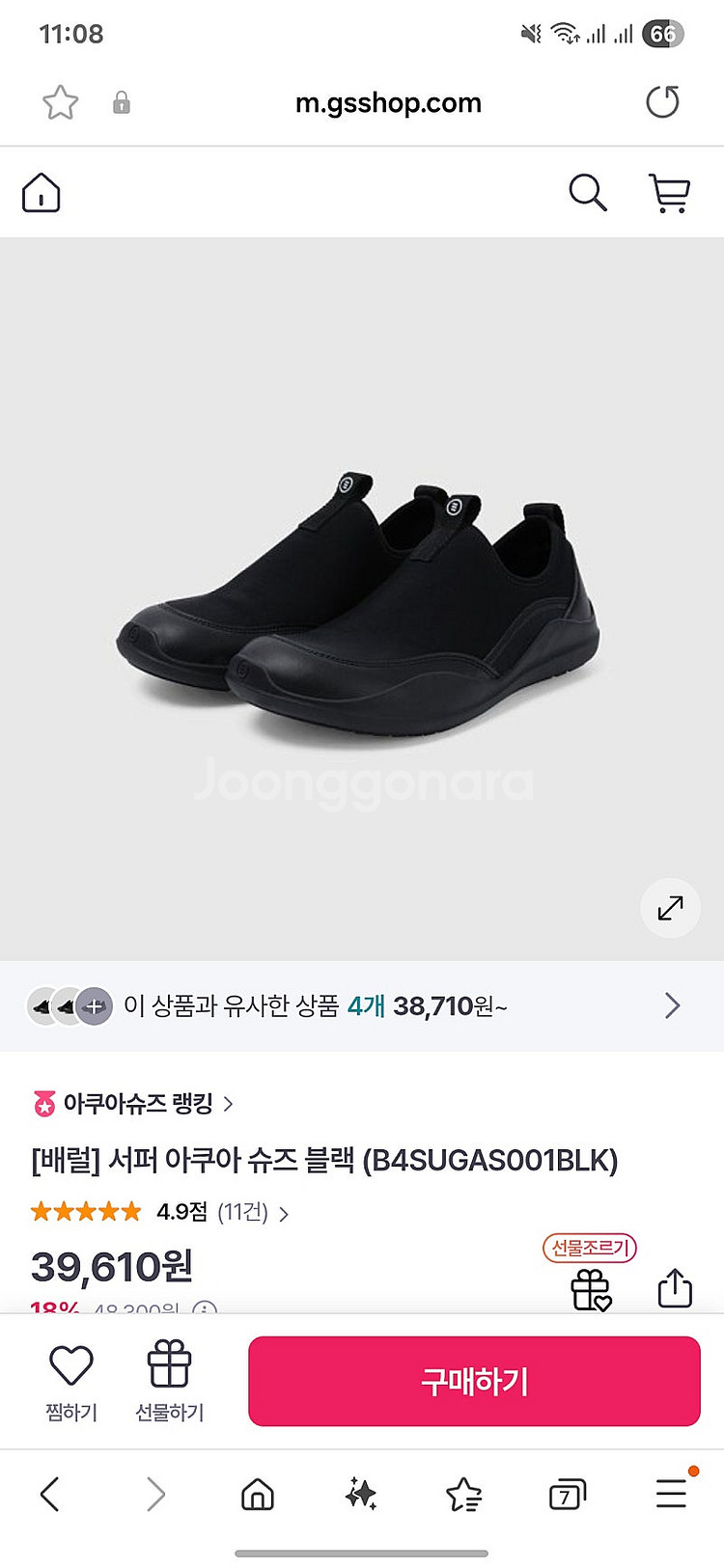Screen dimensions: 724x1568
Task: Share this product
Action: tap(675, 1288)
